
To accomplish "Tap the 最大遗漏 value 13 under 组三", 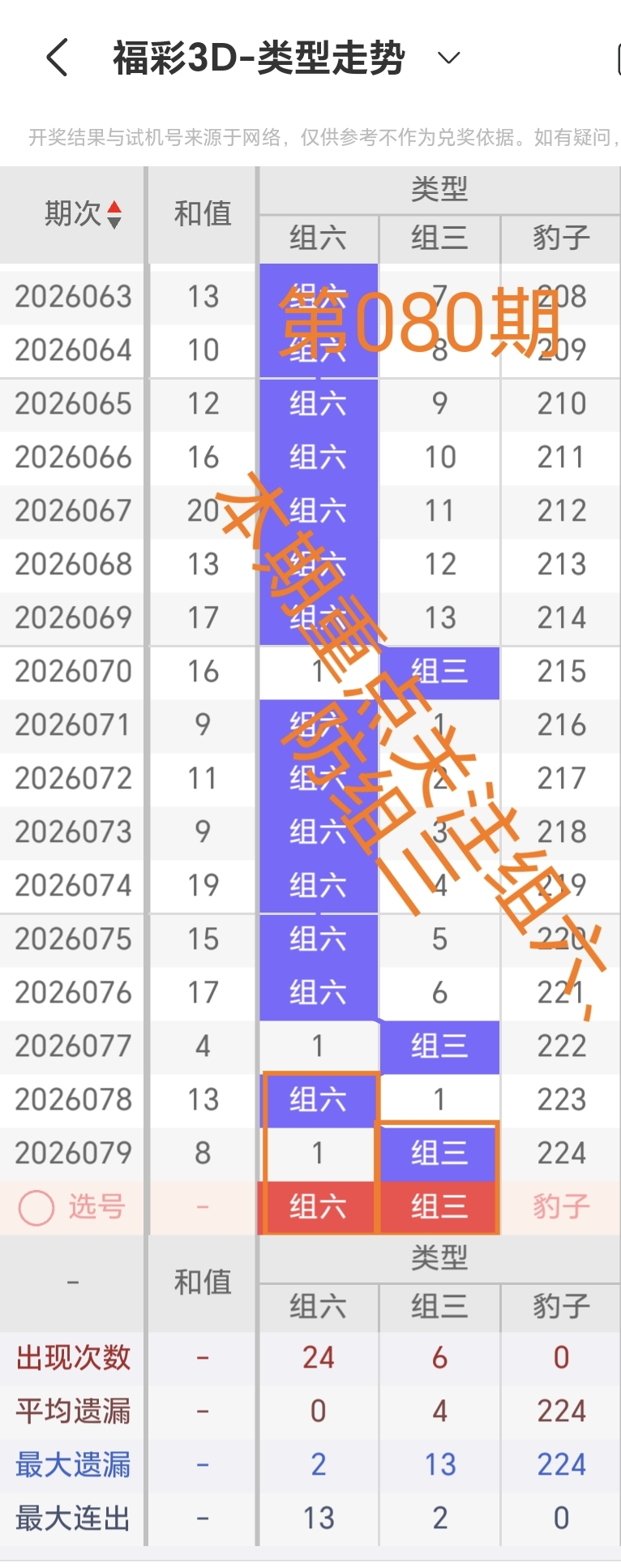I will click(439, 1465).
